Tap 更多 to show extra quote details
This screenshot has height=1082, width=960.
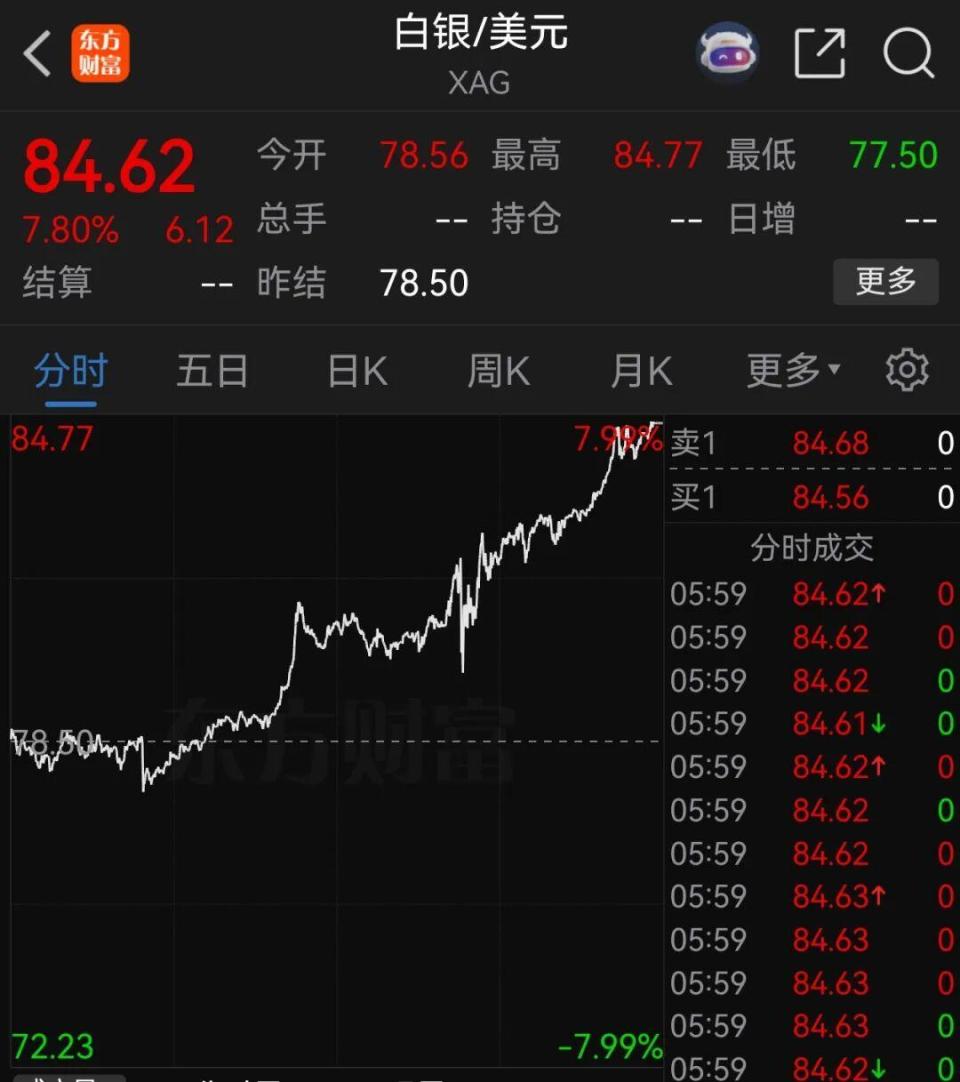(885, 283)
